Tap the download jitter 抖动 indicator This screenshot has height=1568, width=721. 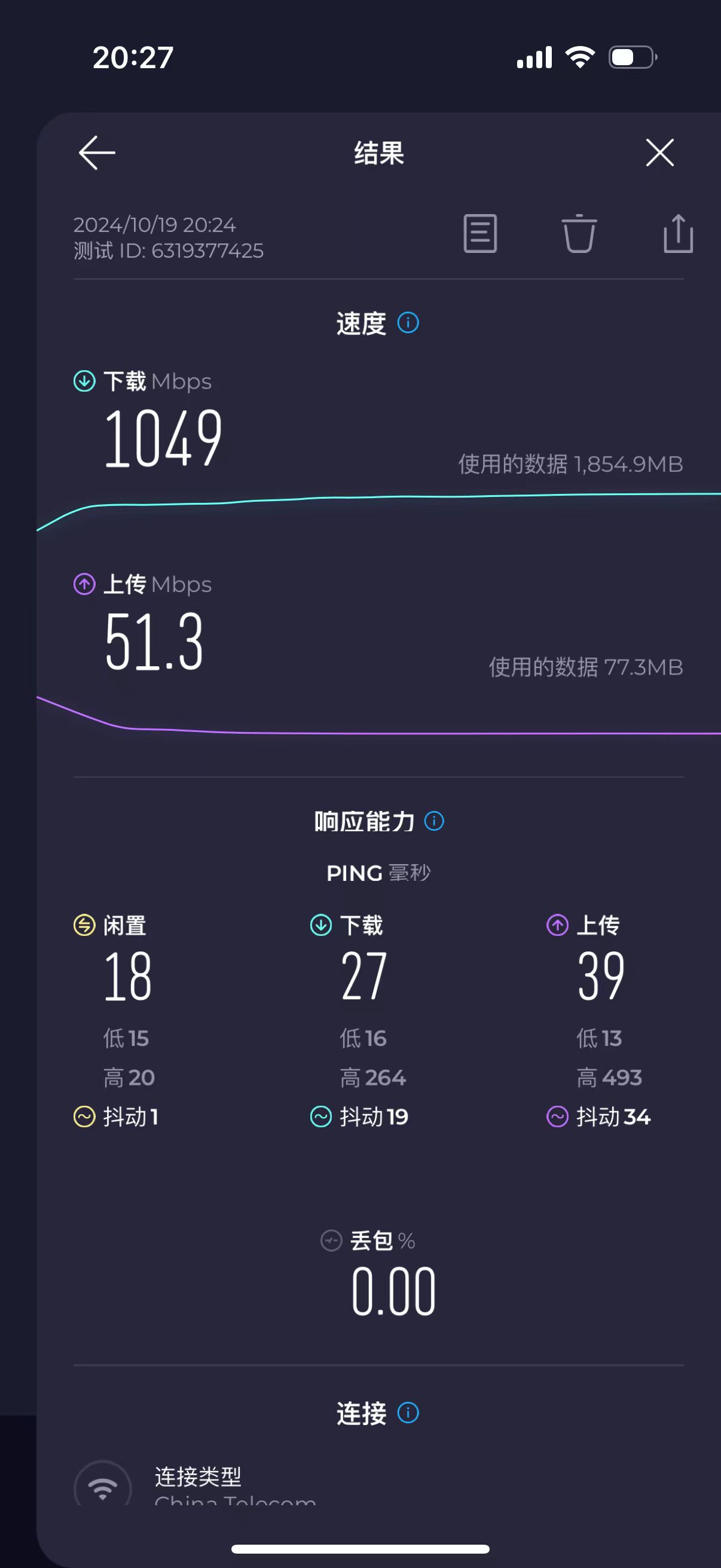[x=320, y=1116]
